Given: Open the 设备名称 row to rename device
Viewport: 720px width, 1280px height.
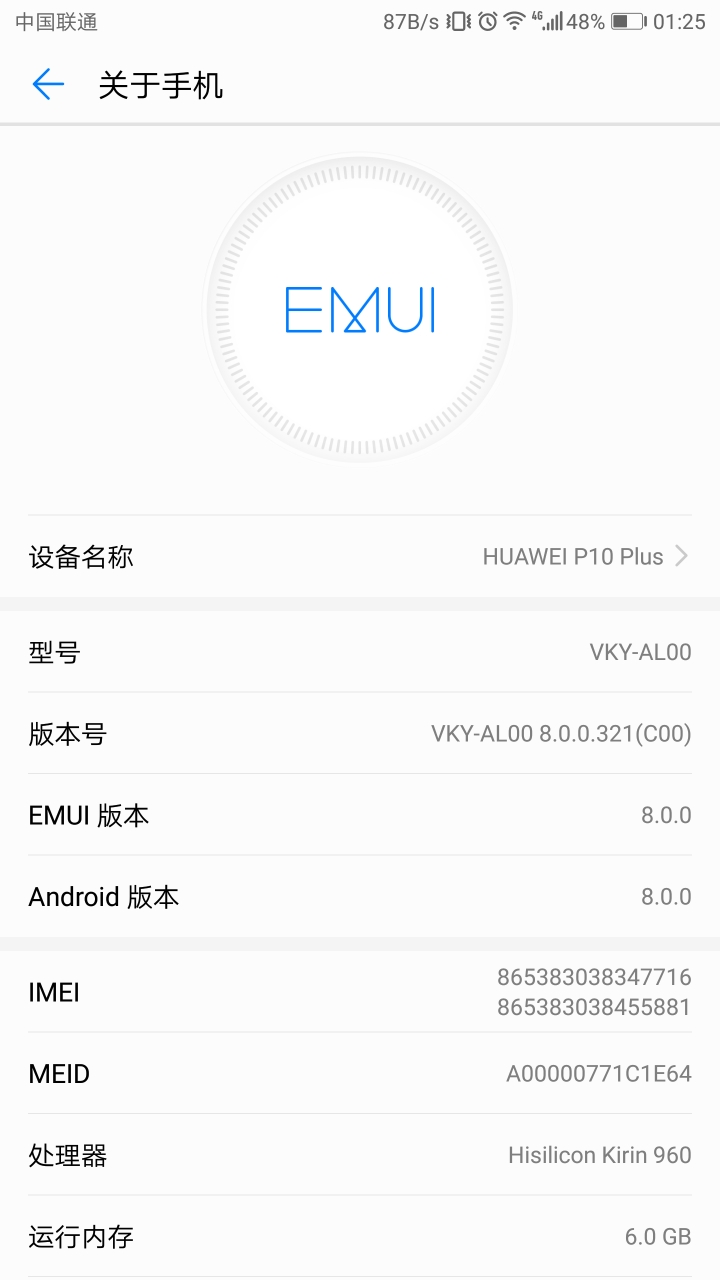Looking at the screenshot, I should pos(360,557).
